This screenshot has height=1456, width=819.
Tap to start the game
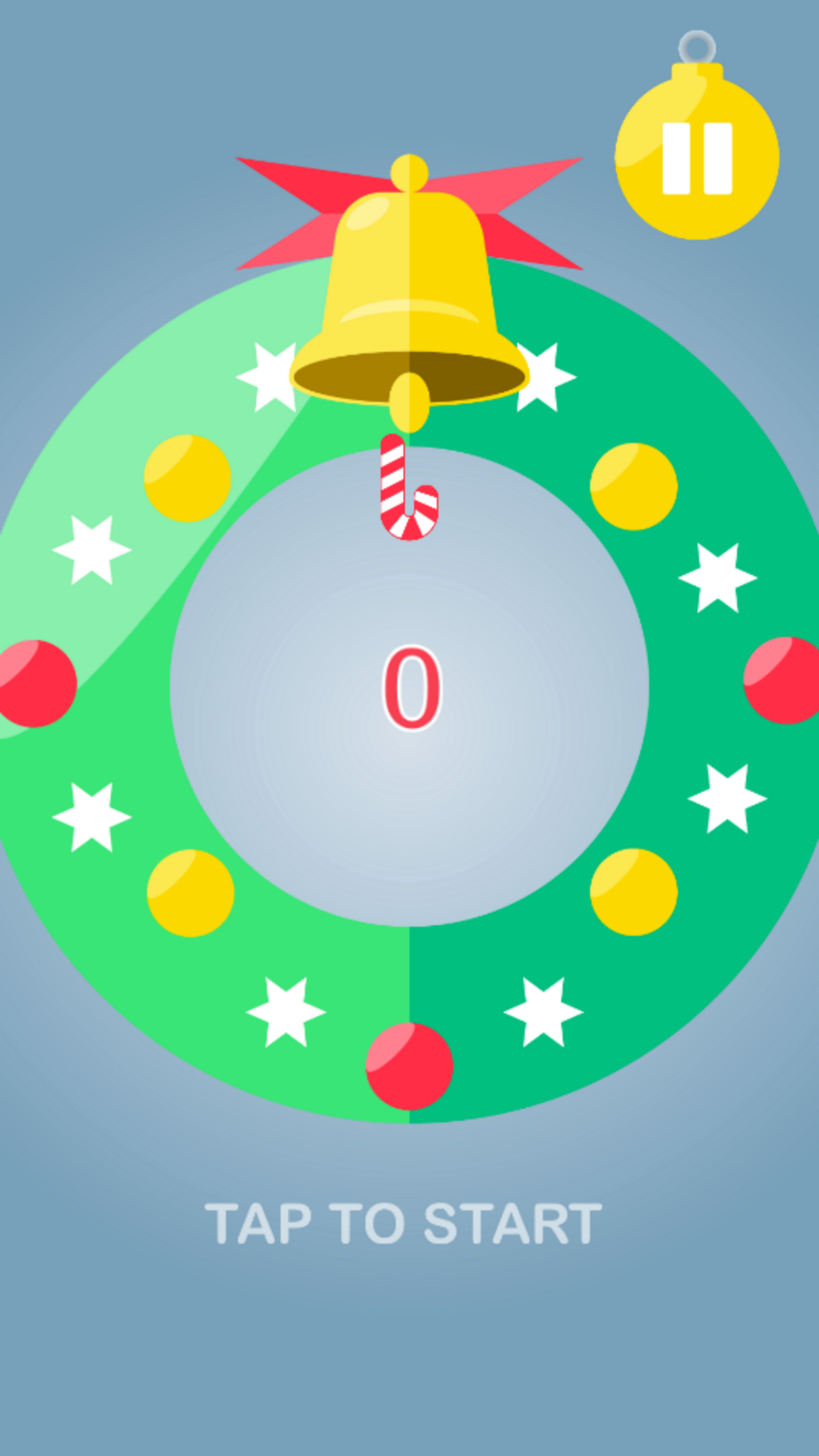[403, 1224]
